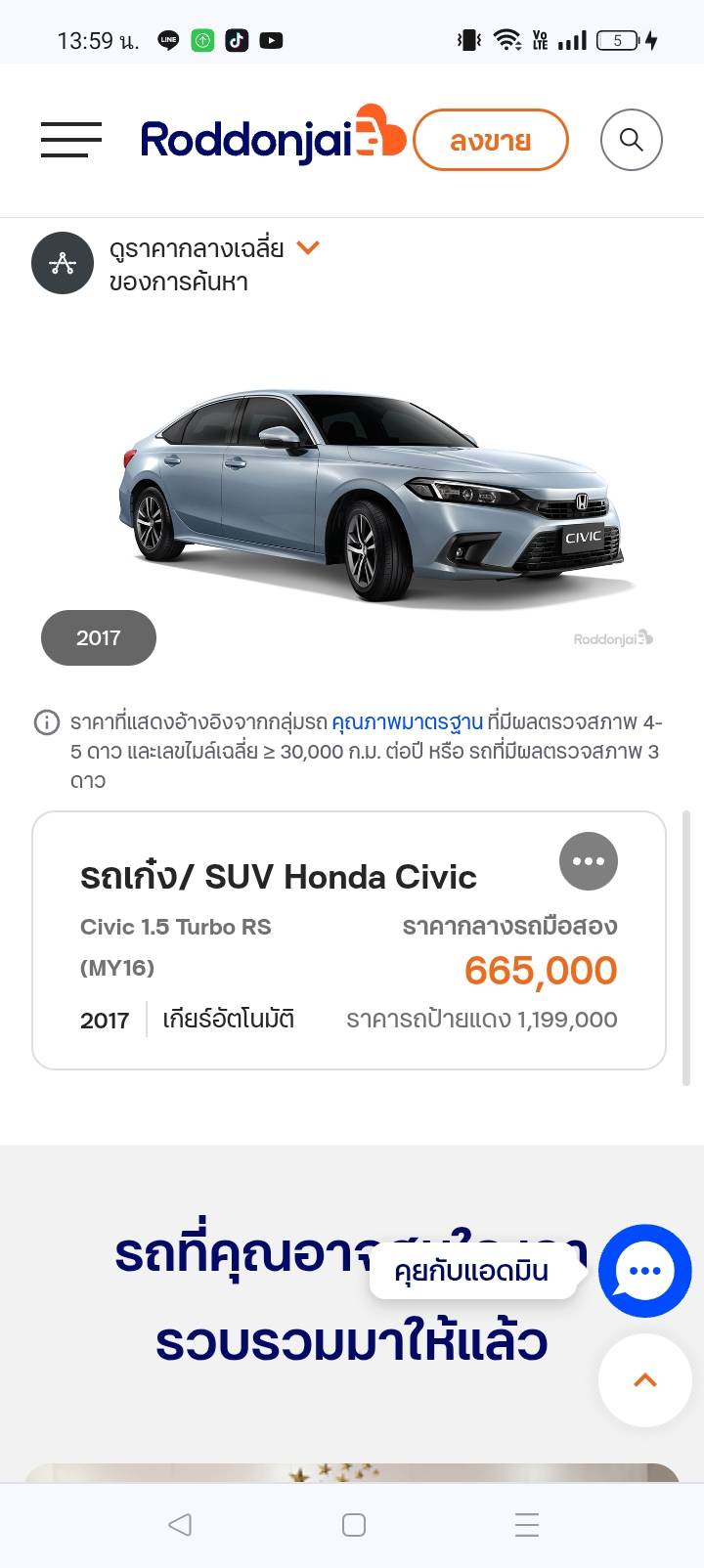Open the hamburger navigation menu
The image size is (704, 1568).
tap(70, 140)
